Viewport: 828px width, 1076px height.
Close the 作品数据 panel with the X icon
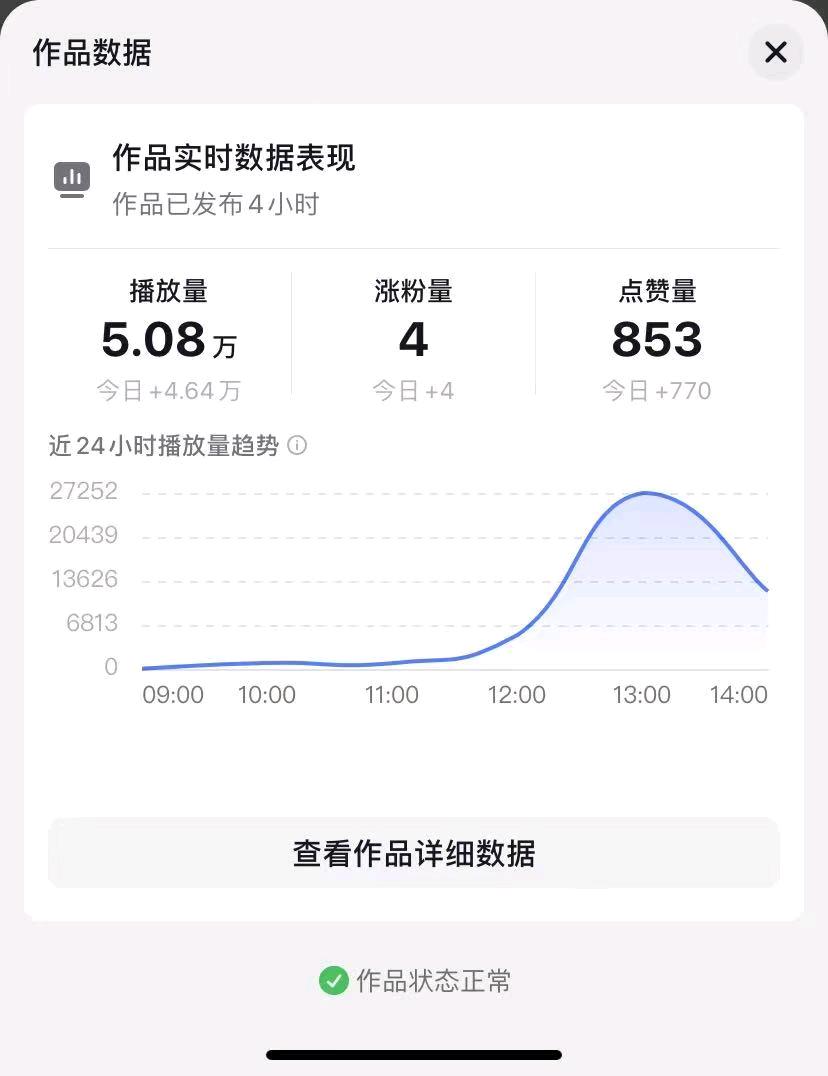pos(776,52)
